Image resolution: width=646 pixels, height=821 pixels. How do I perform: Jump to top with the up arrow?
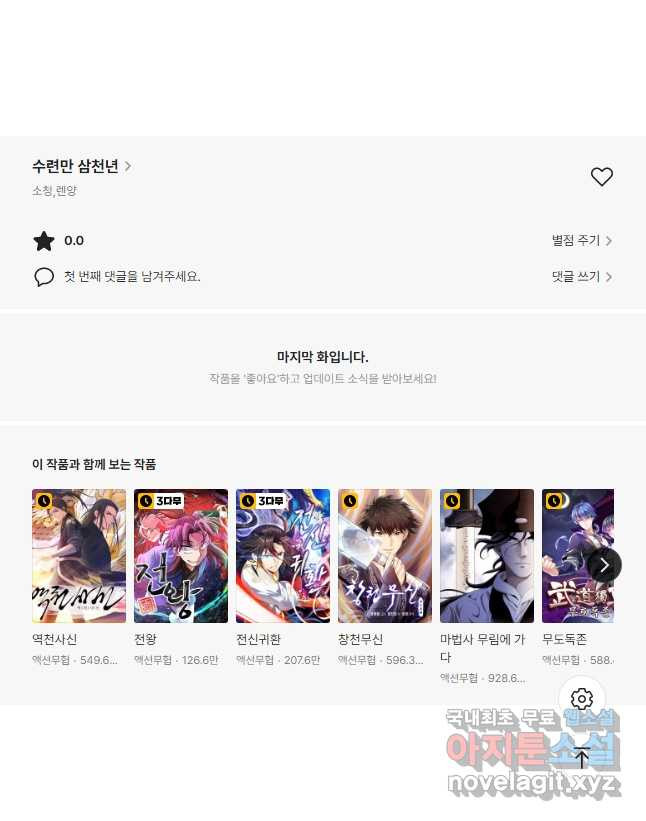point(582,757)
